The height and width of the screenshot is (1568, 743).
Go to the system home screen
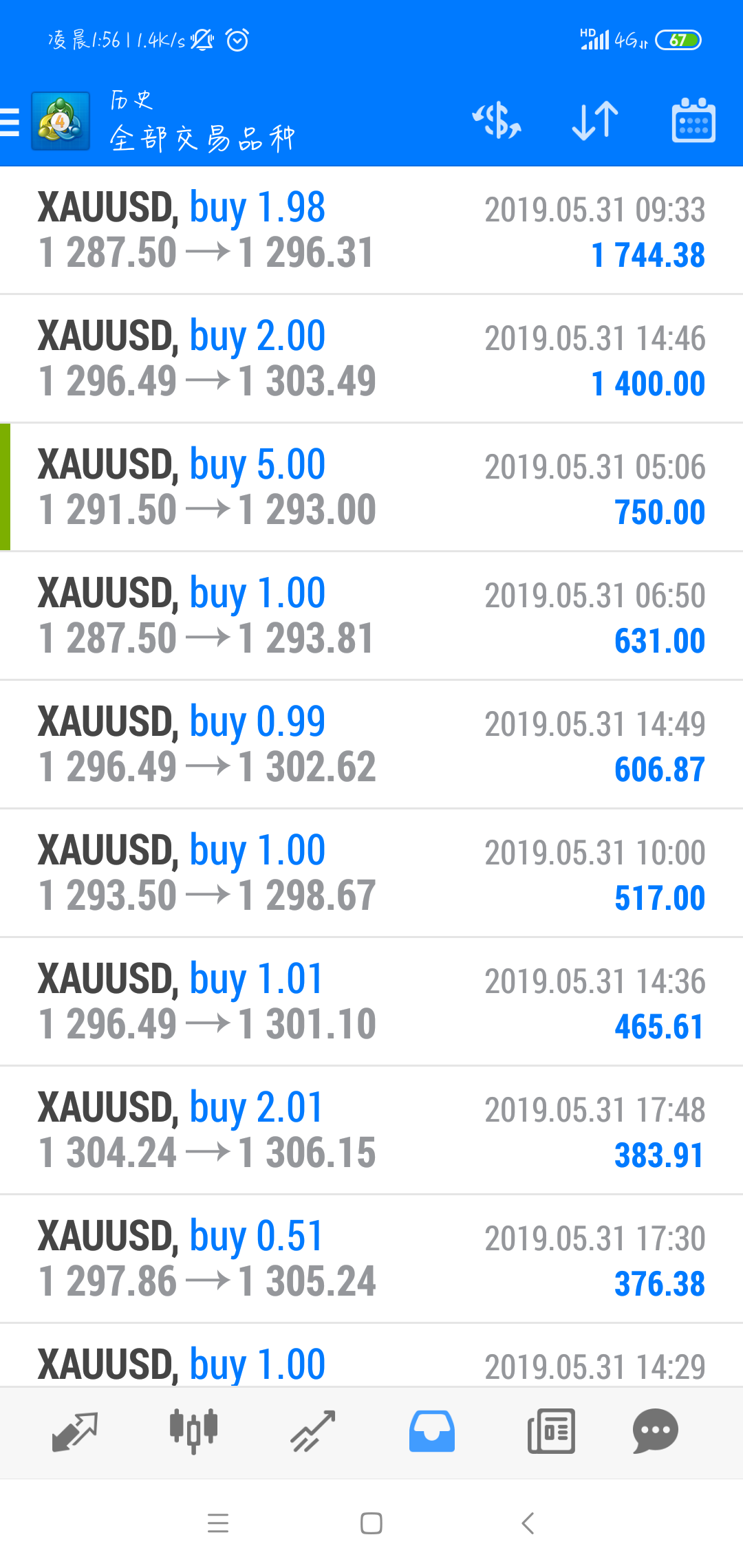[x=371, y=1523]
